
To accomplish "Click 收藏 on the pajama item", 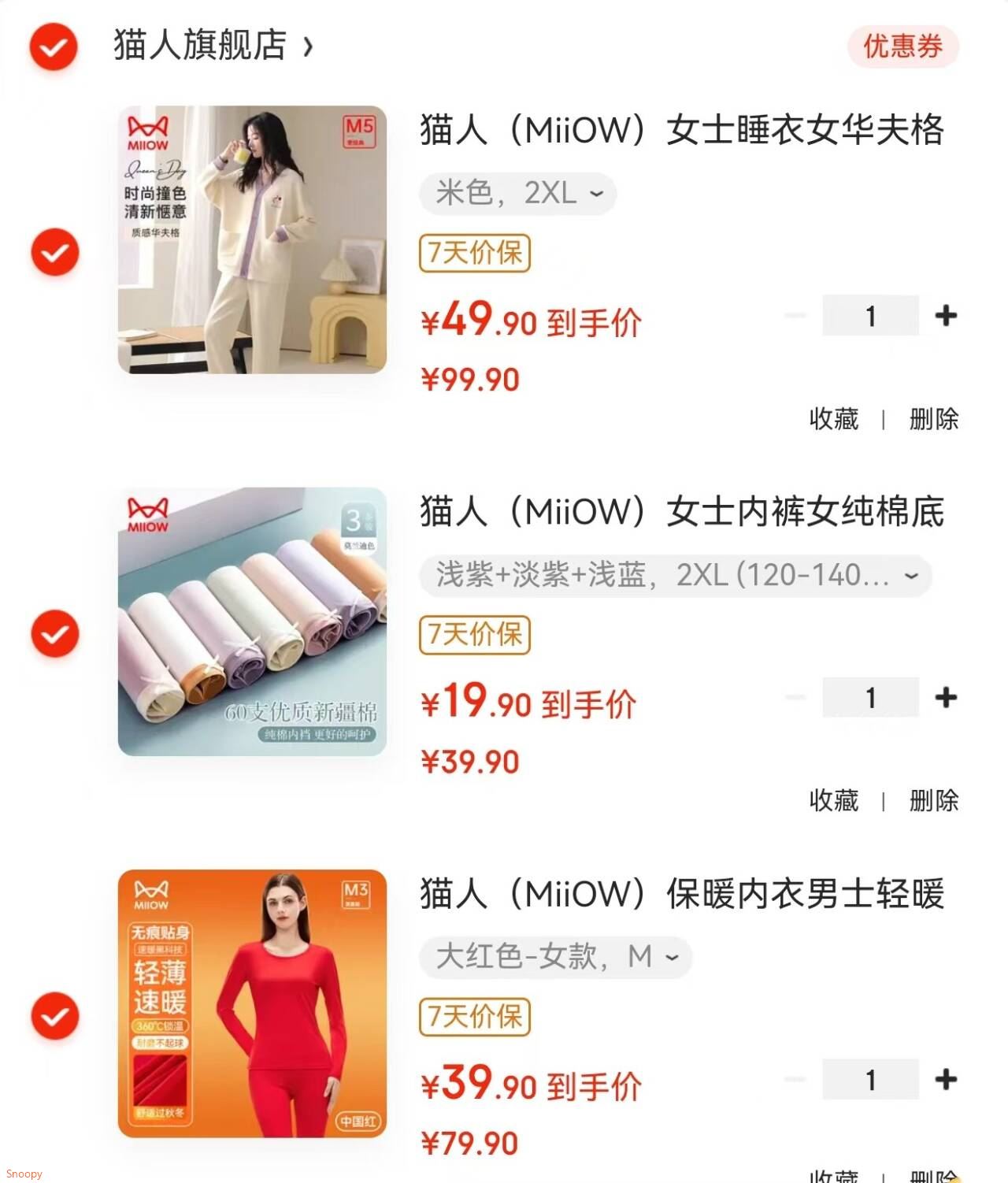I will coord(832,419).
